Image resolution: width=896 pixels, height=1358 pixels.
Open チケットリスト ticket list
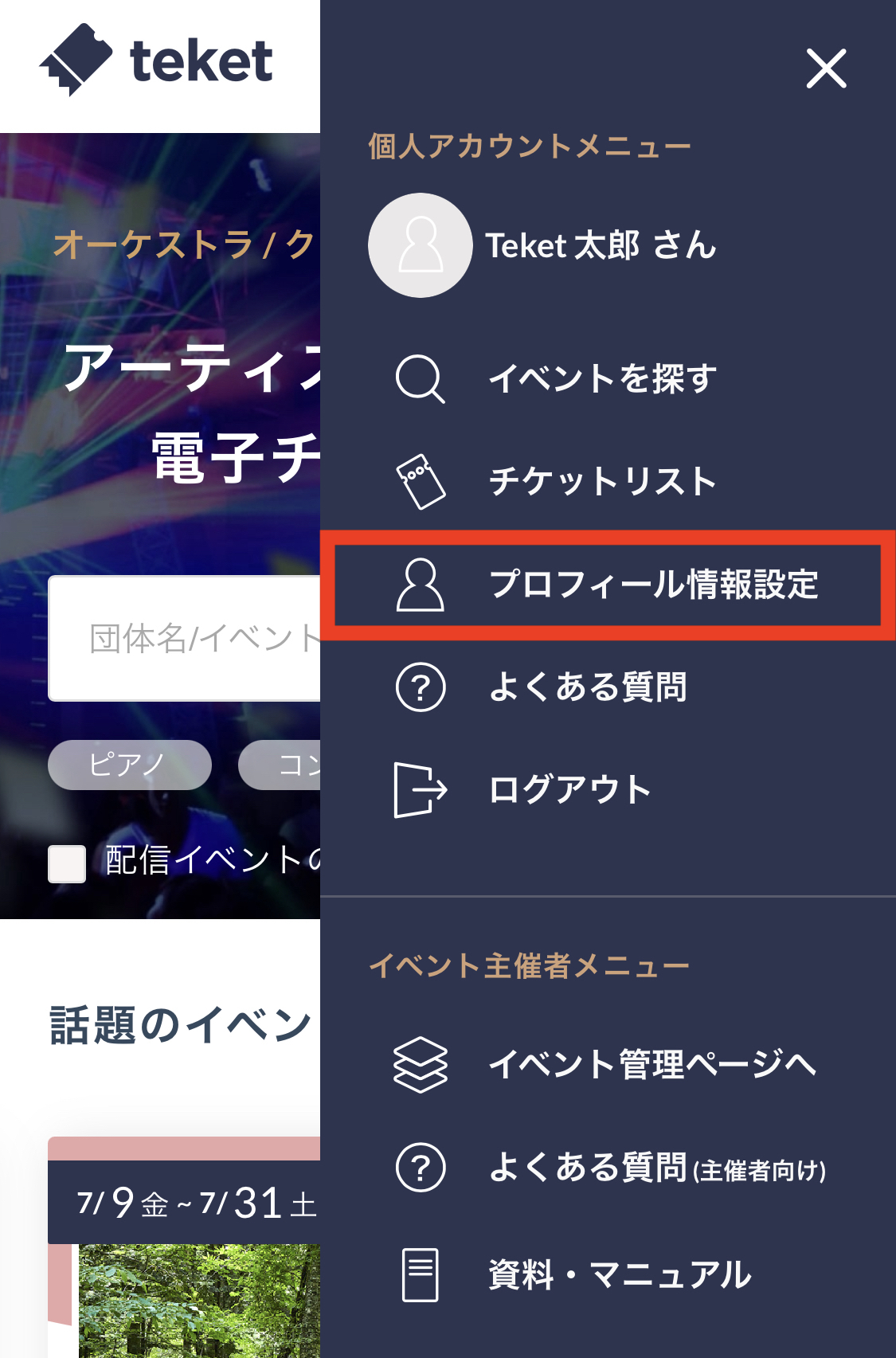[601, 481]
